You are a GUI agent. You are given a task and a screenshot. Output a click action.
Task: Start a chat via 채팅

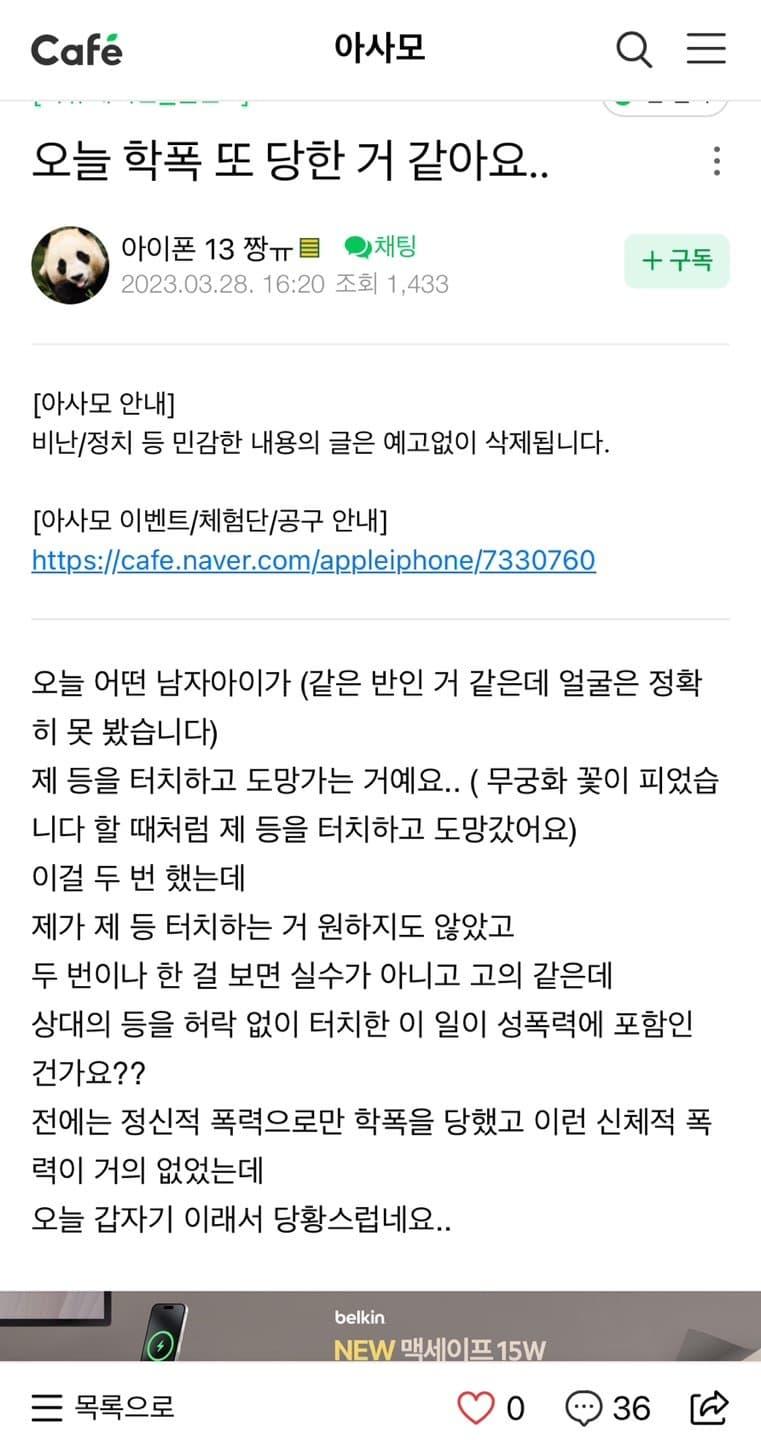(x=381, y=246)
